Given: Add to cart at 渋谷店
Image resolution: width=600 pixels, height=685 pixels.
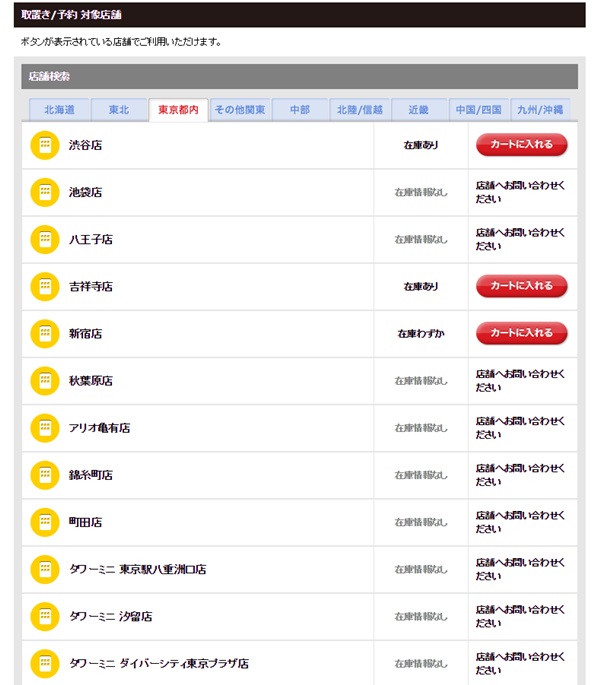Looking at the screenshot, I should tap(521, 145).
